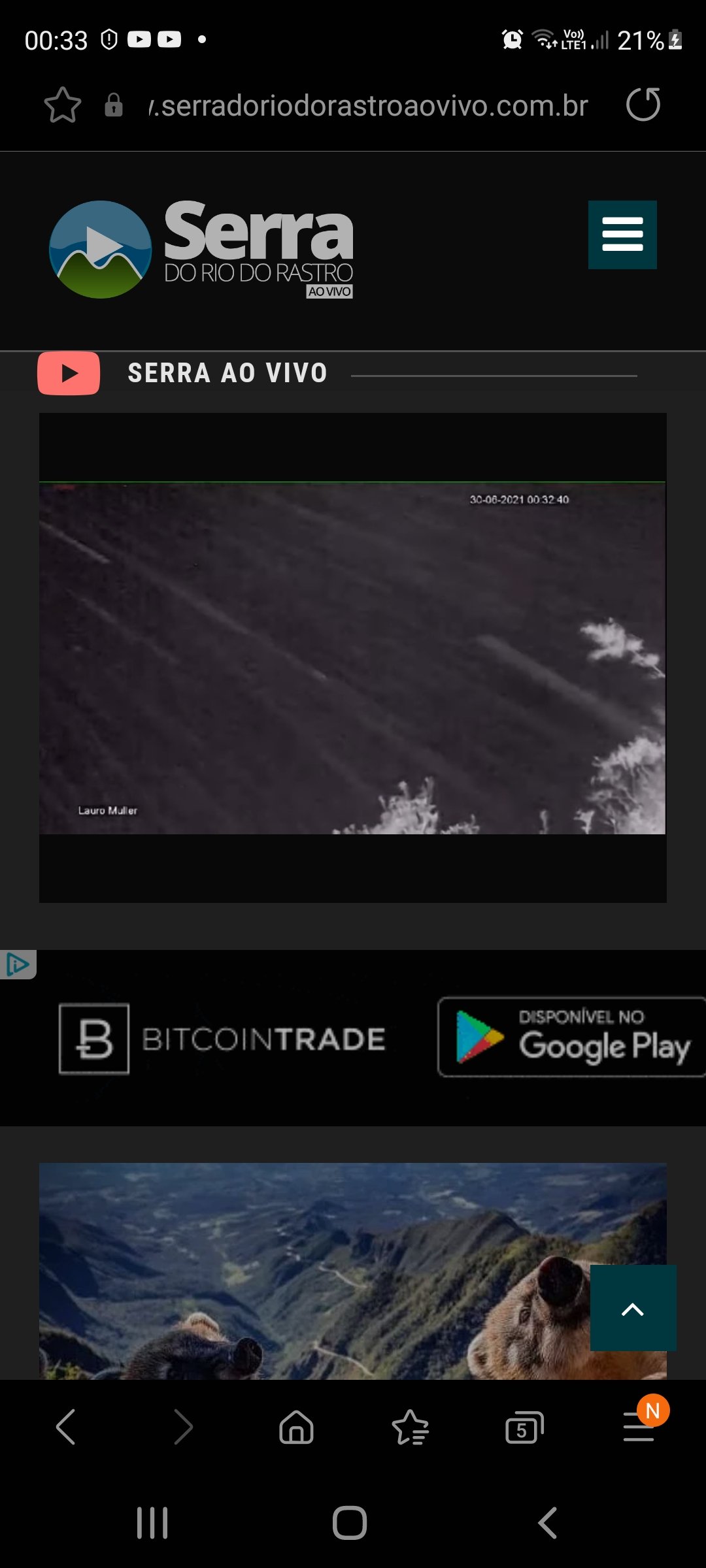
Task: Return to the Android home screen
Action: (350, 1523)
